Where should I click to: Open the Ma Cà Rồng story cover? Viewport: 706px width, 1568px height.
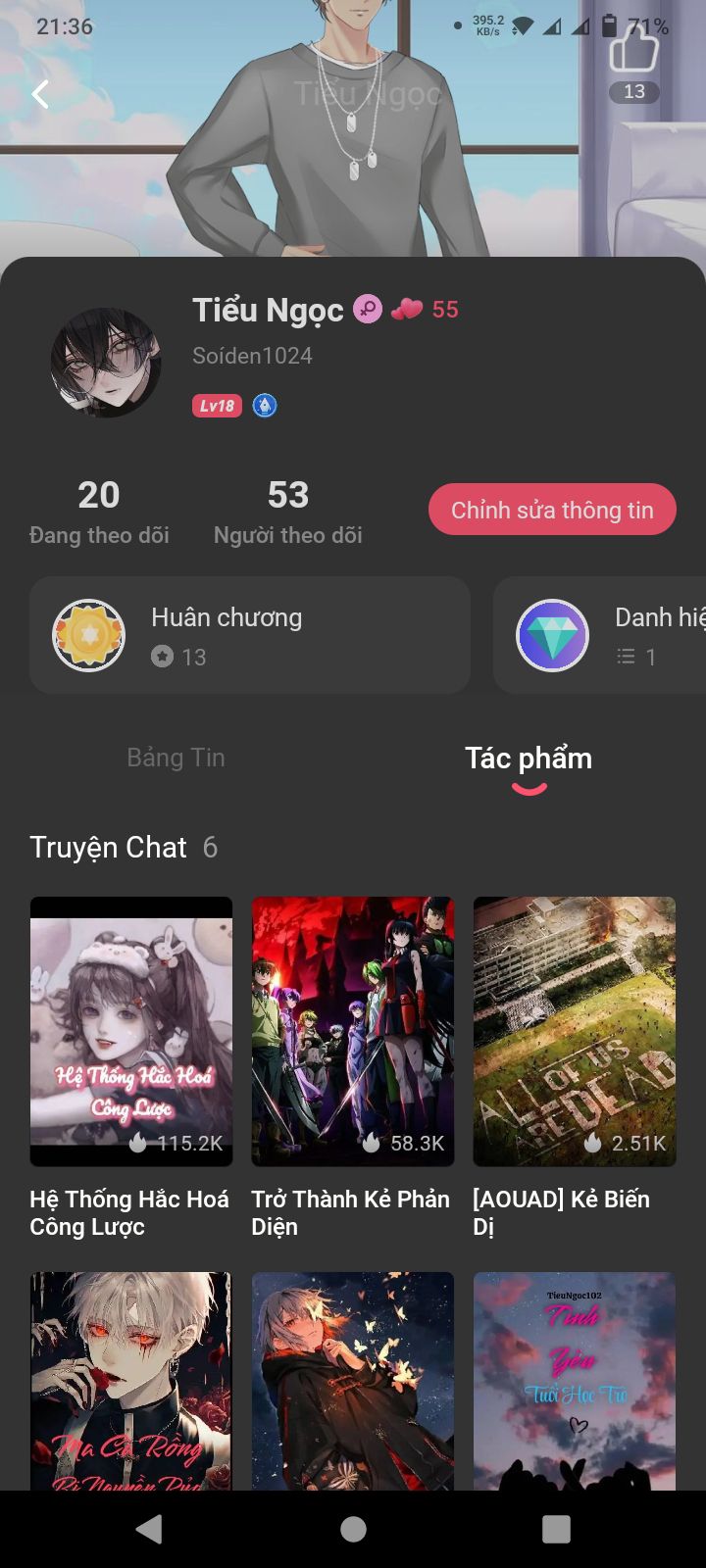pyautogui.click(x=131, y=1380)
